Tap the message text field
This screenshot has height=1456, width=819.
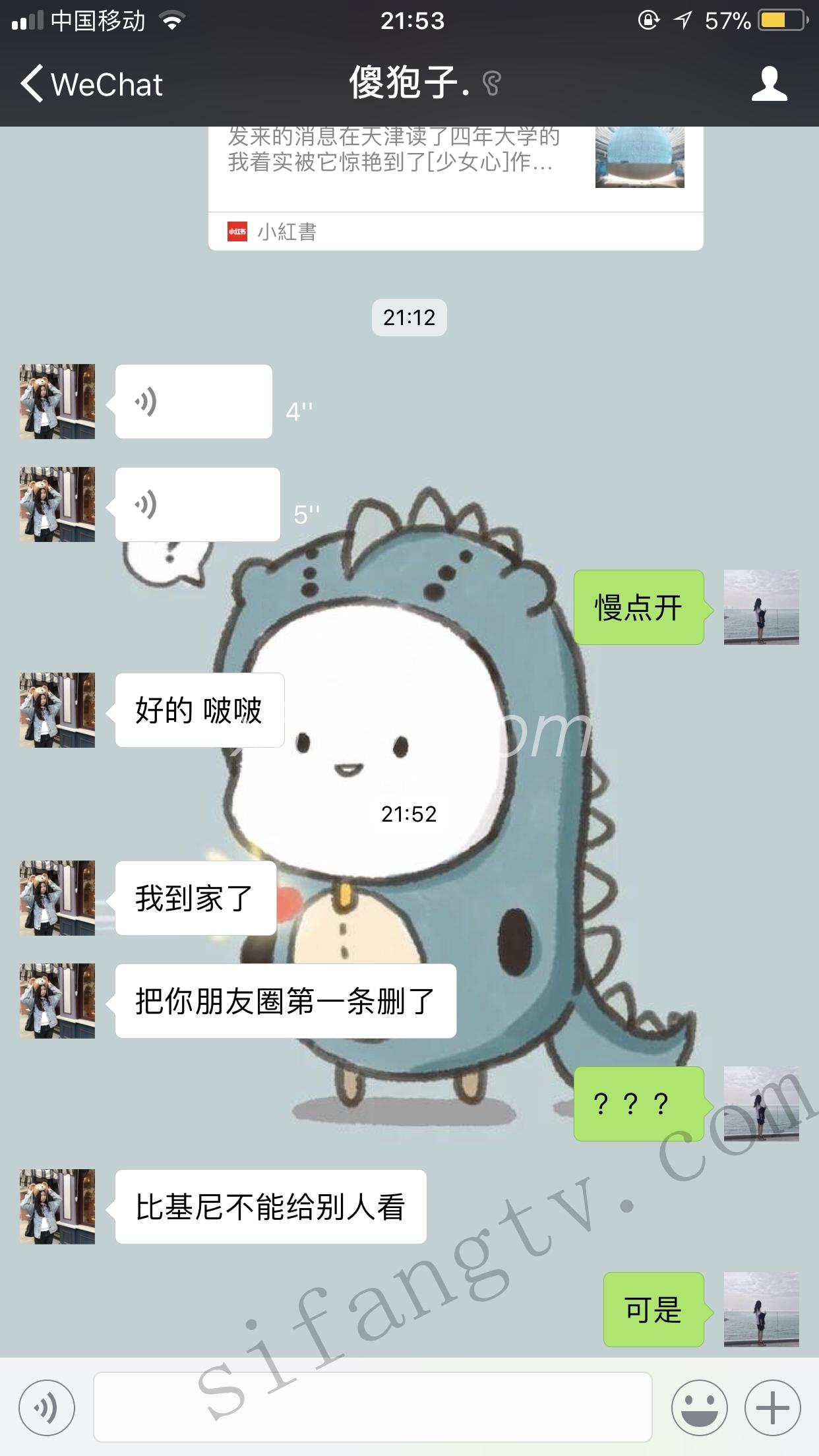click(373, 1407)
